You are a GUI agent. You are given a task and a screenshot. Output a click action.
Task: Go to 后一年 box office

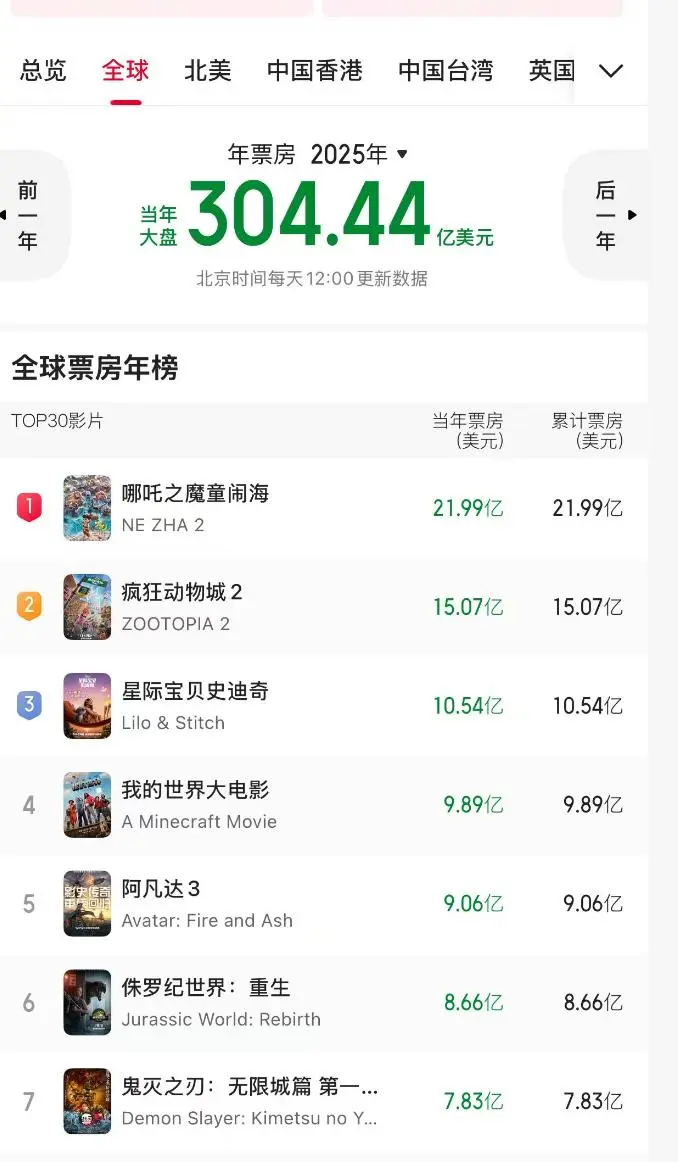click(x=606, y=215)
